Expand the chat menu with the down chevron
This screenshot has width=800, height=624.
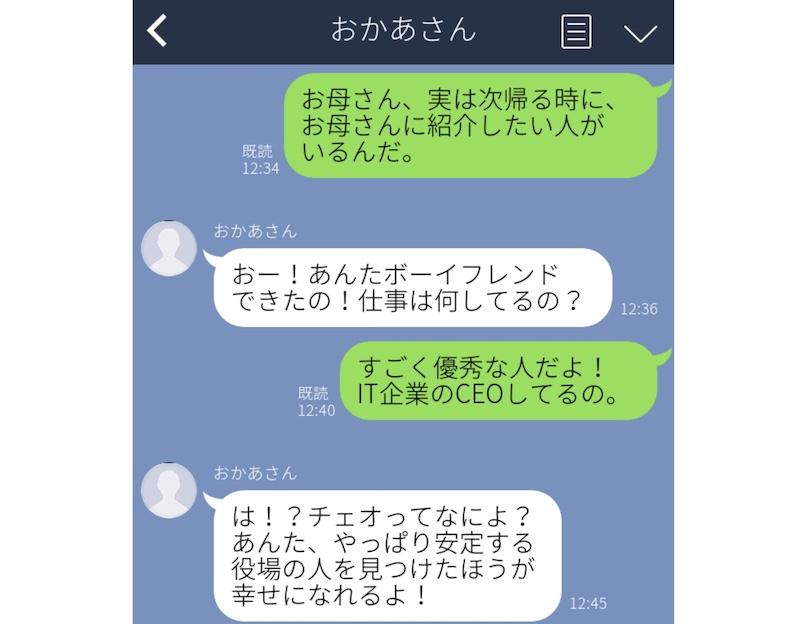click(640, 33)
